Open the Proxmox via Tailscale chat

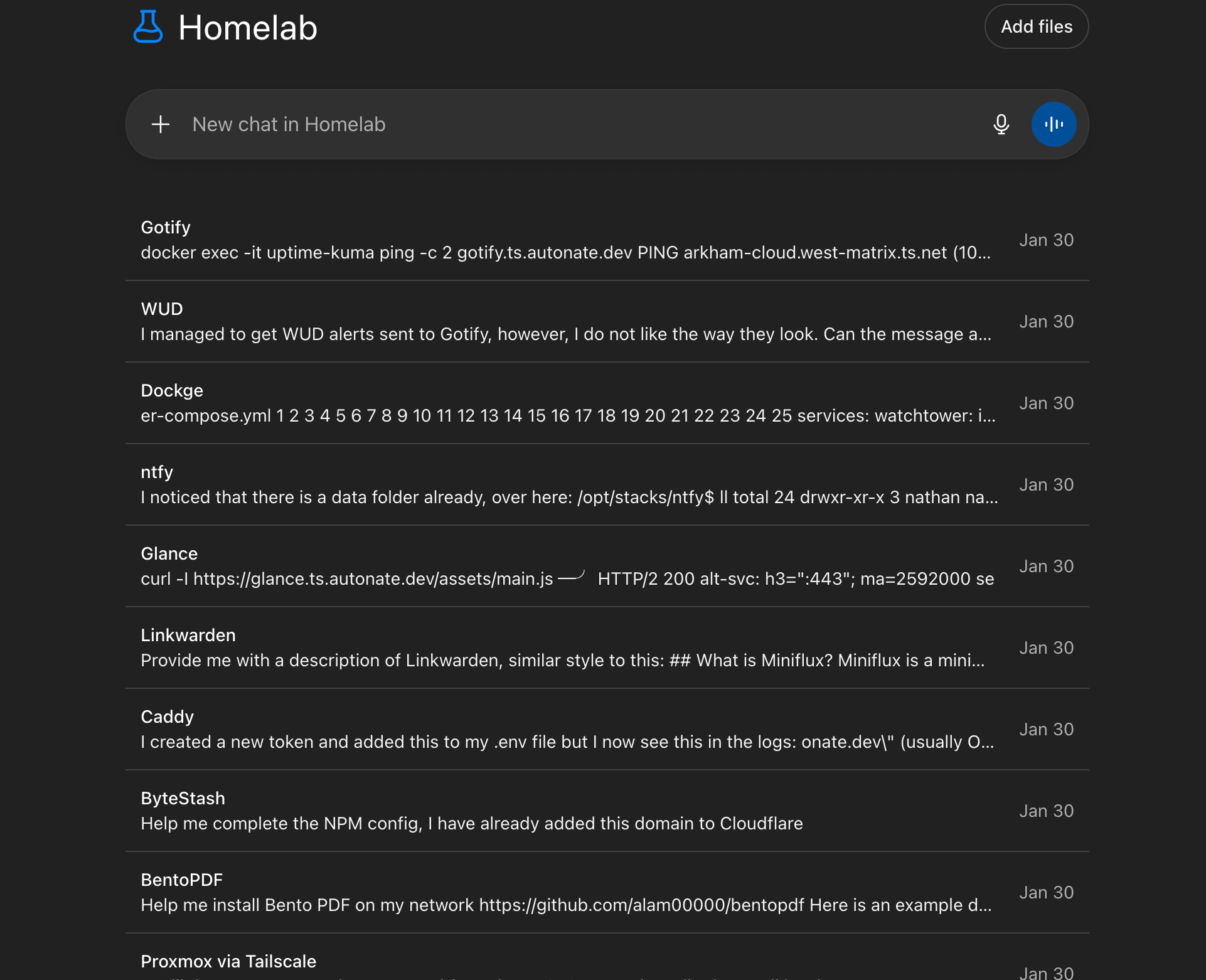[x=565, y=963]
